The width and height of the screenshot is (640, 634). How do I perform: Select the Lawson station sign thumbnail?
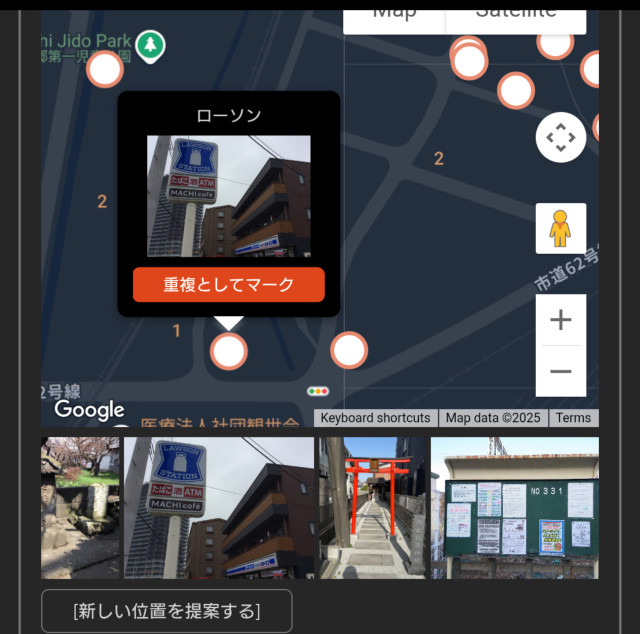[x=219, y=508]
